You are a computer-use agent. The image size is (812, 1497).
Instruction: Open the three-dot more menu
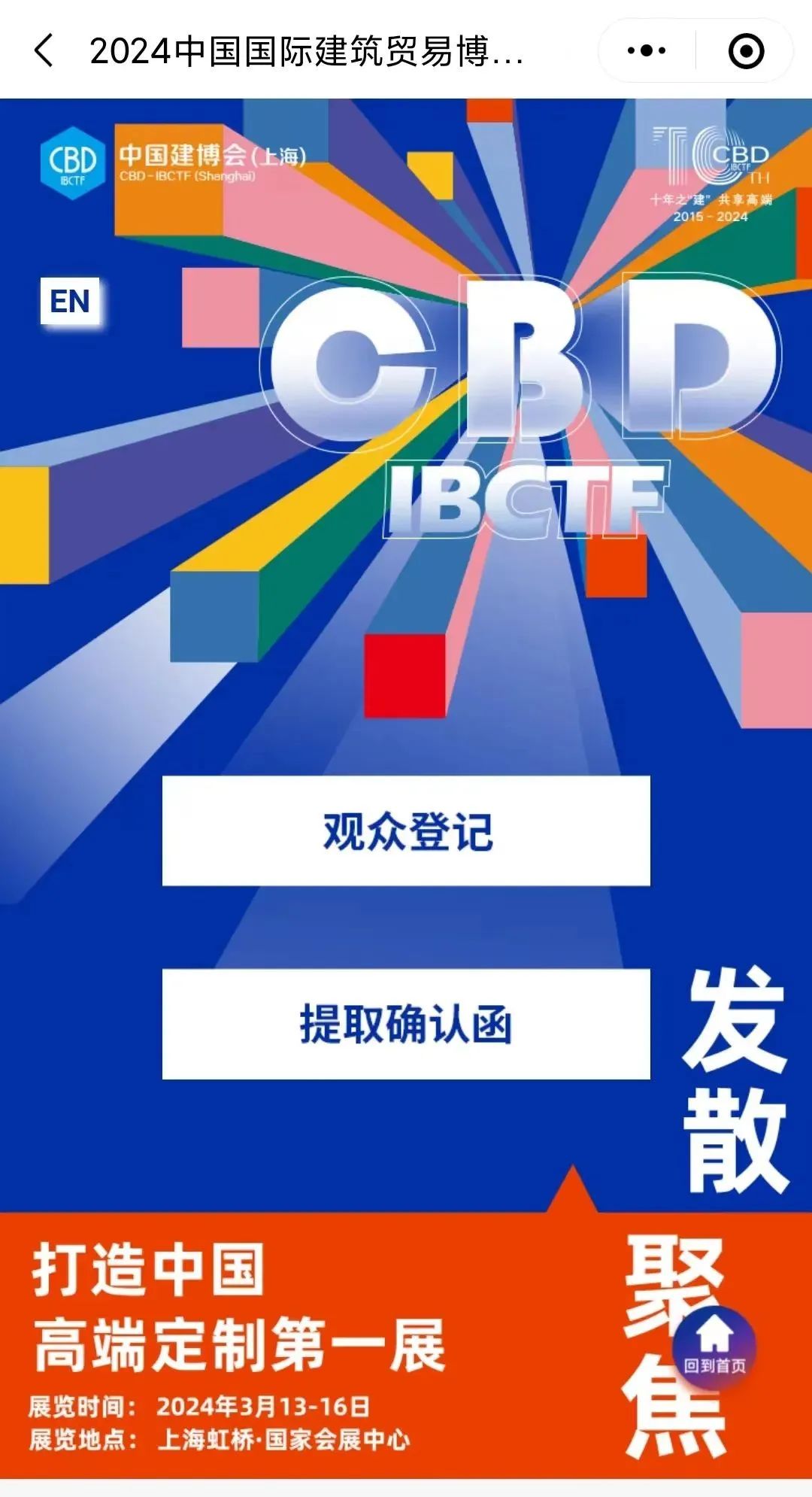coord(647,51)
